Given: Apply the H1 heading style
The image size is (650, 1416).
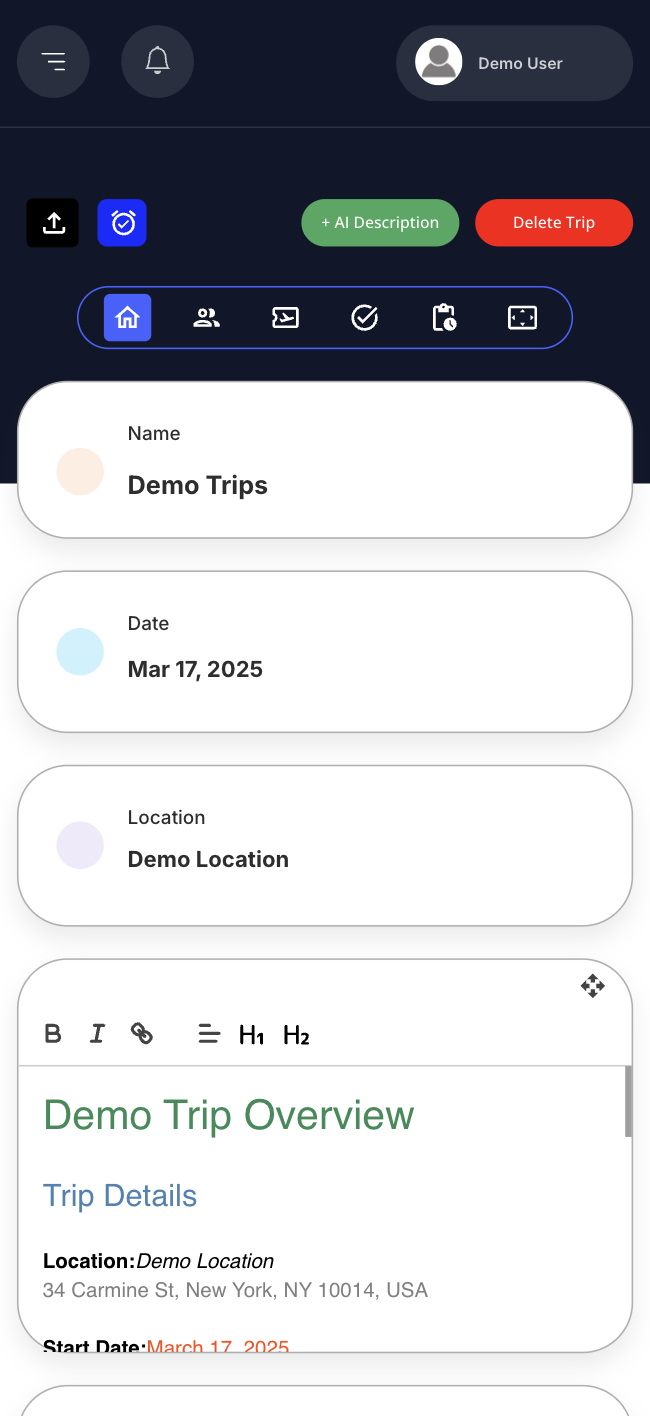Looking at the screenshot, I should (251, 1035).
